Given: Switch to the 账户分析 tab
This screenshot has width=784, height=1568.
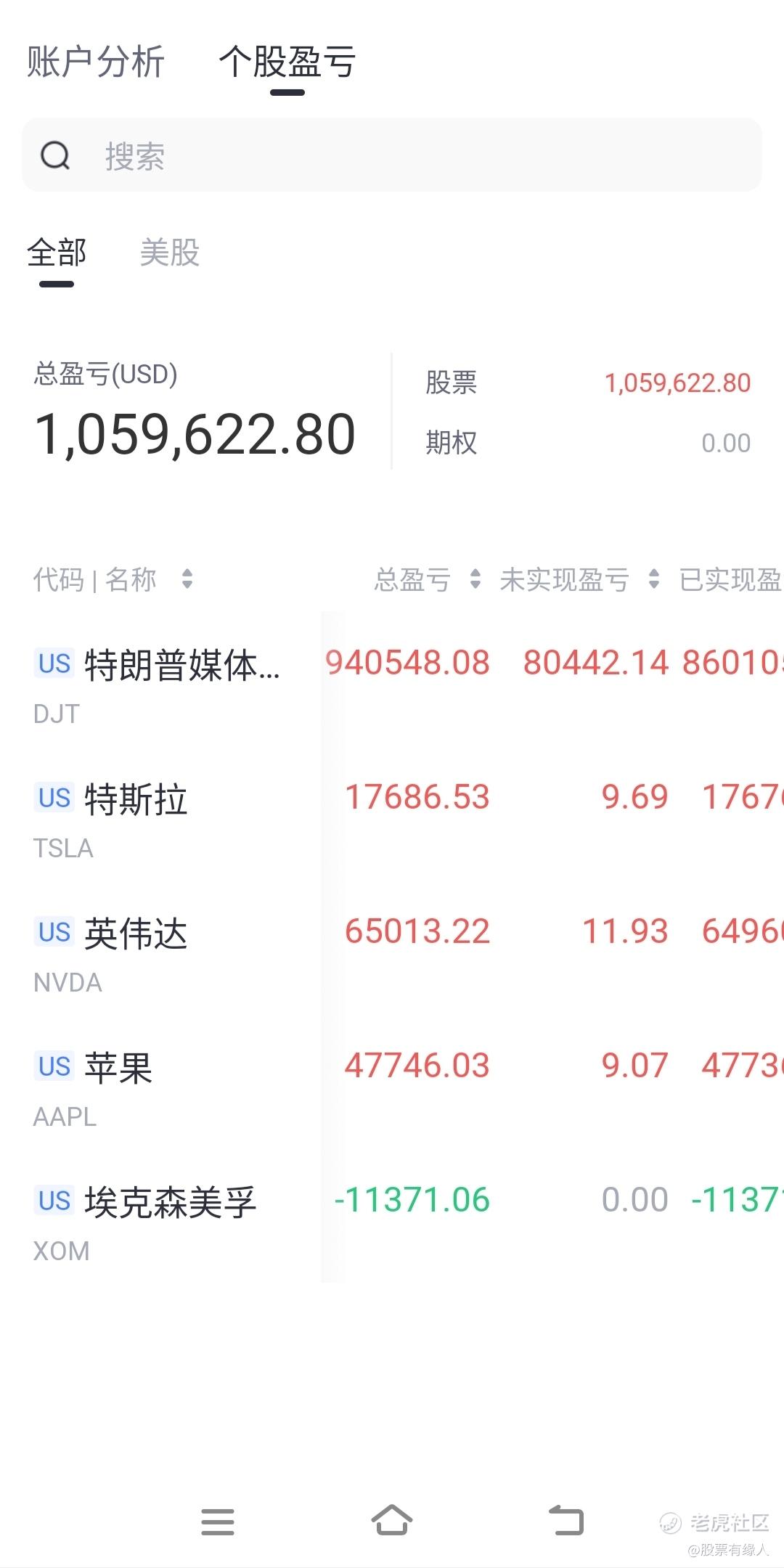Looking at the screenshot, I should [x=95, y=62].
